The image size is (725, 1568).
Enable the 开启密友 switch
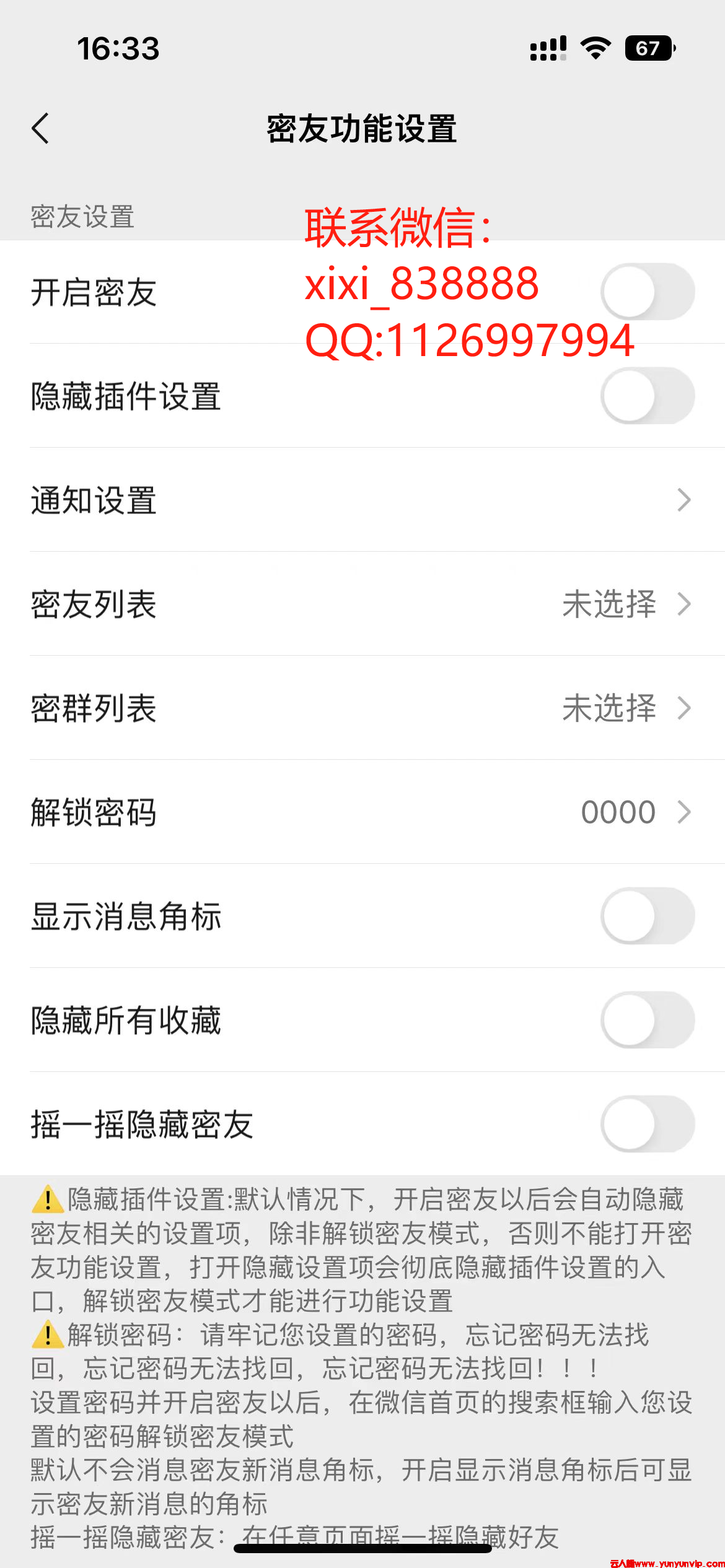(x=647, y=292)
